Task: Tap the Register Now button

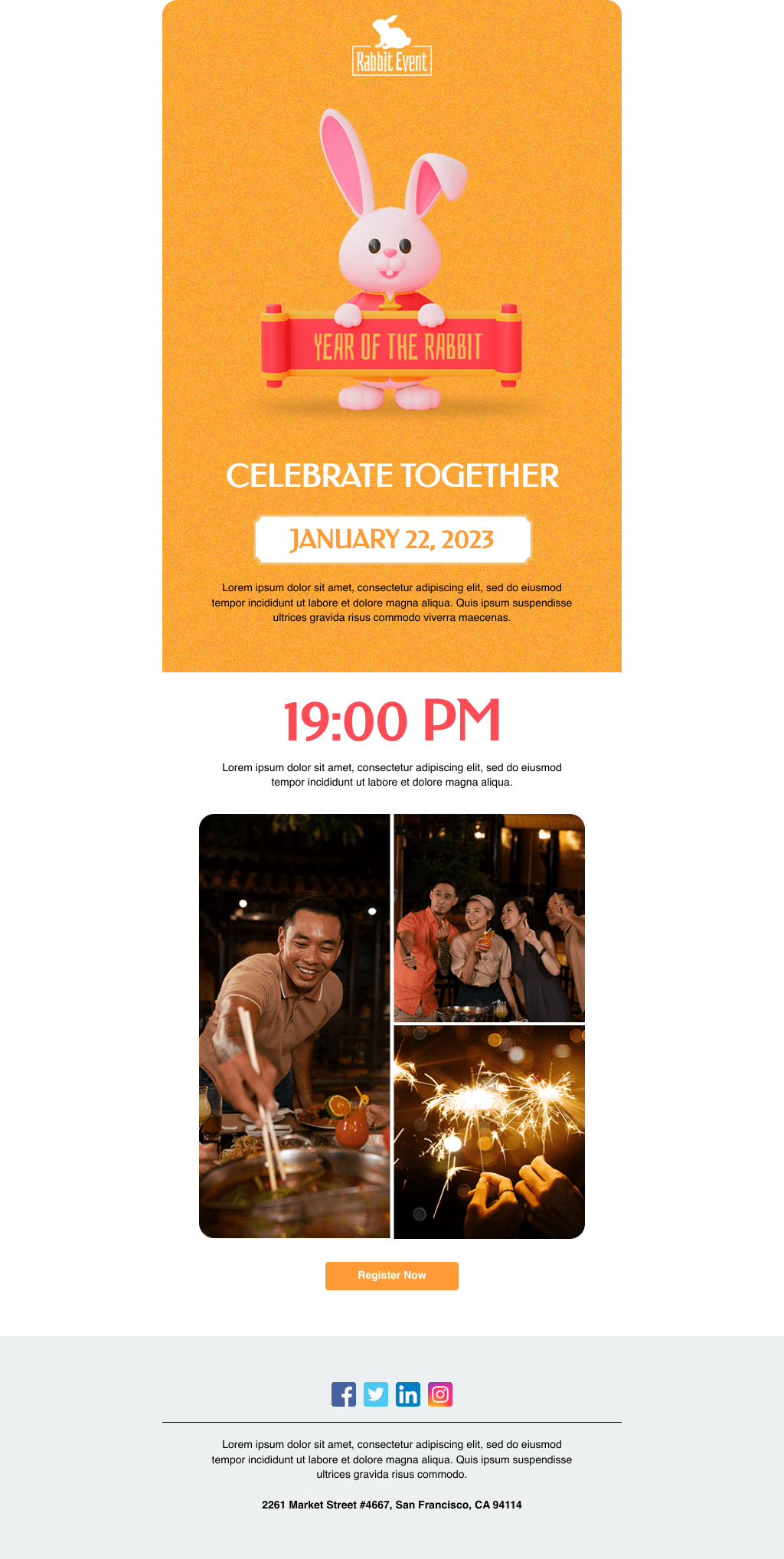Action: [391, 1276]
